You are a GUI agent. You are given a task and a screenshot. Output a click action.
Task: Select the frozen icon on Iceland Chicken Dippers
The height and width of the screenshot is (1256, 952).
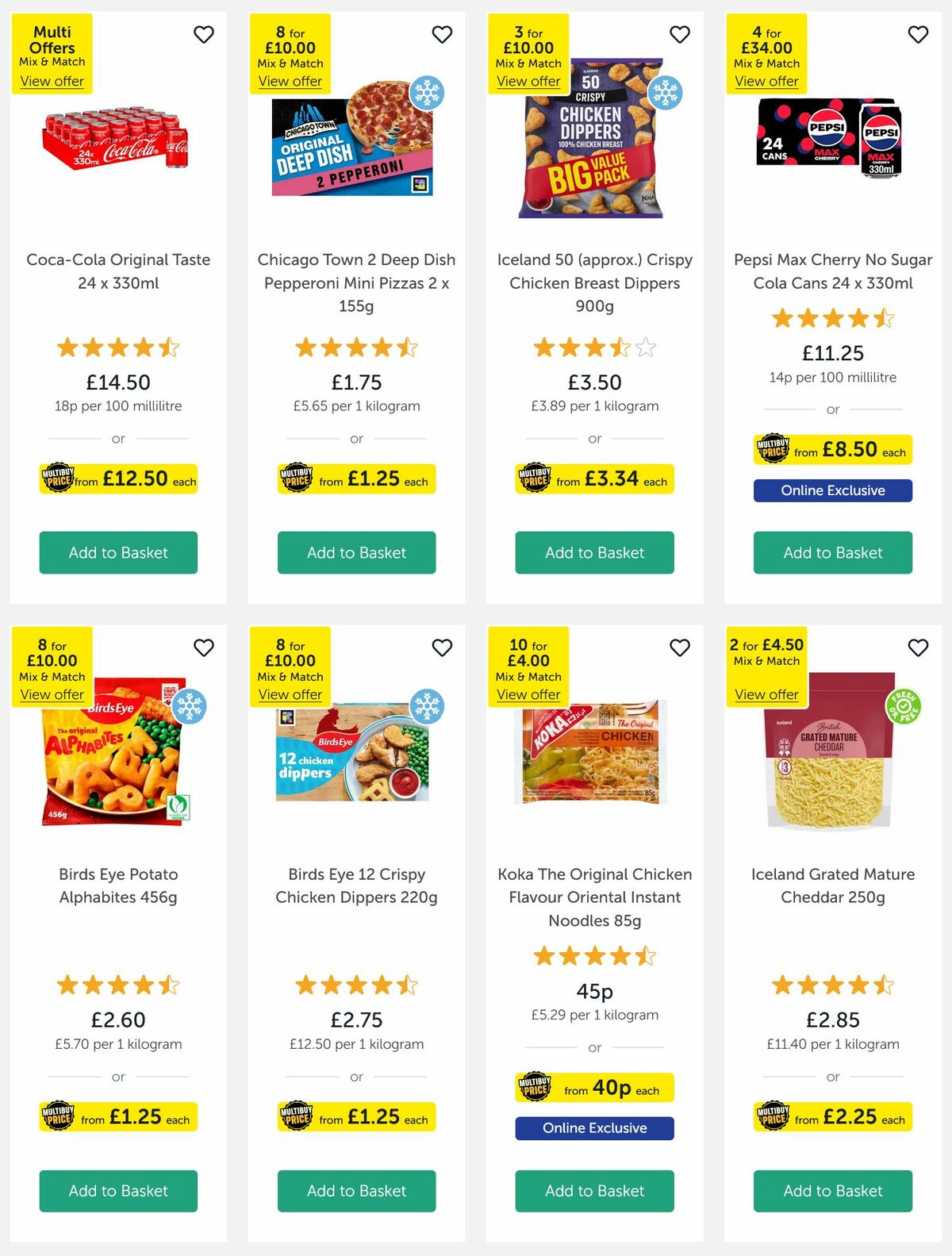click(x=664, y=92)
